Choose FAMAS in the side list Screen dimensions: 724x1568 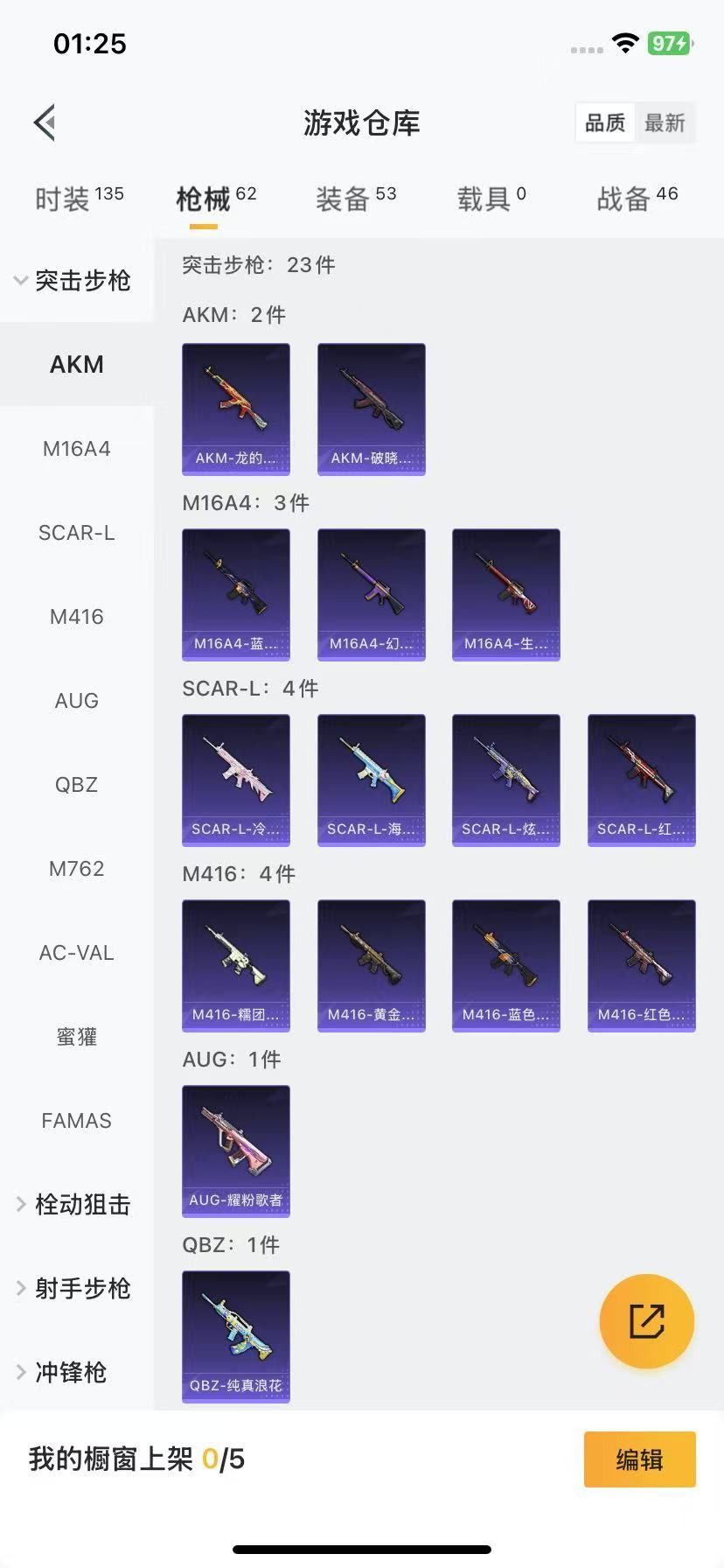pyautogui.click(x=77, y=1121)
